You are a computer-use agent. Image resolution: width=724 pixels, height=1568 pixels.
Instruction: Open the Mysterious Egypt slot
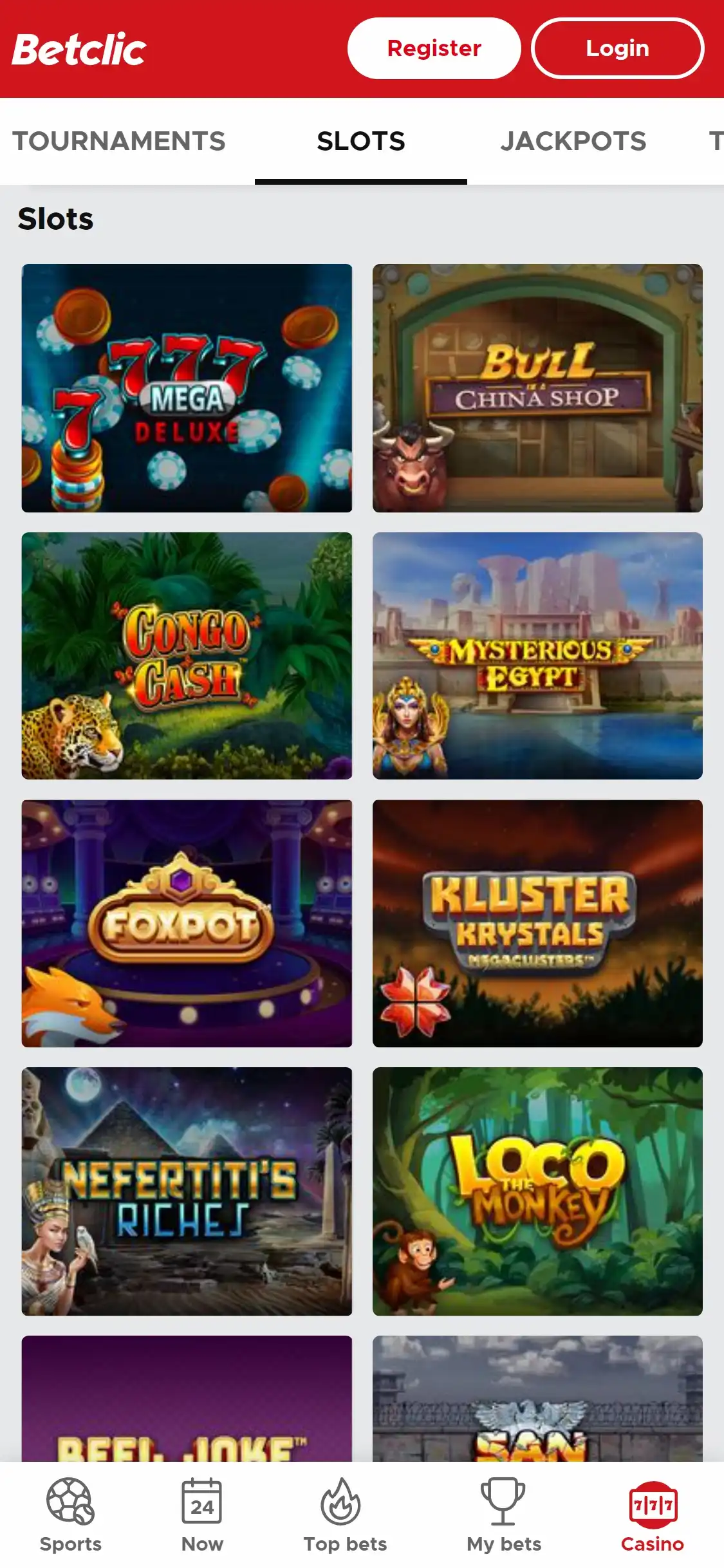(537, 656)
